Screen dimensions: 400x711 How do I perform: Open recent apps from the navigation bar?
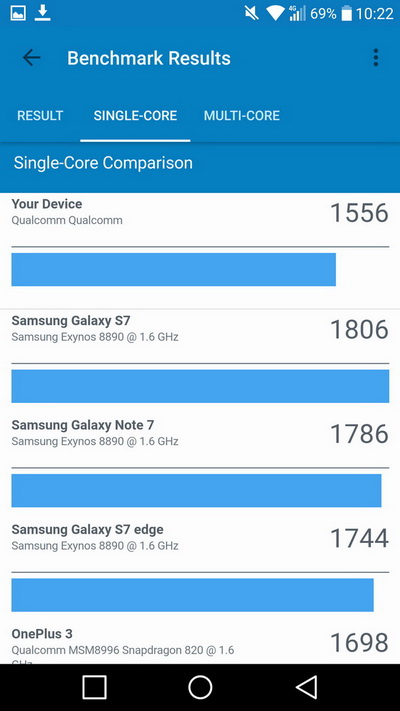94,687
